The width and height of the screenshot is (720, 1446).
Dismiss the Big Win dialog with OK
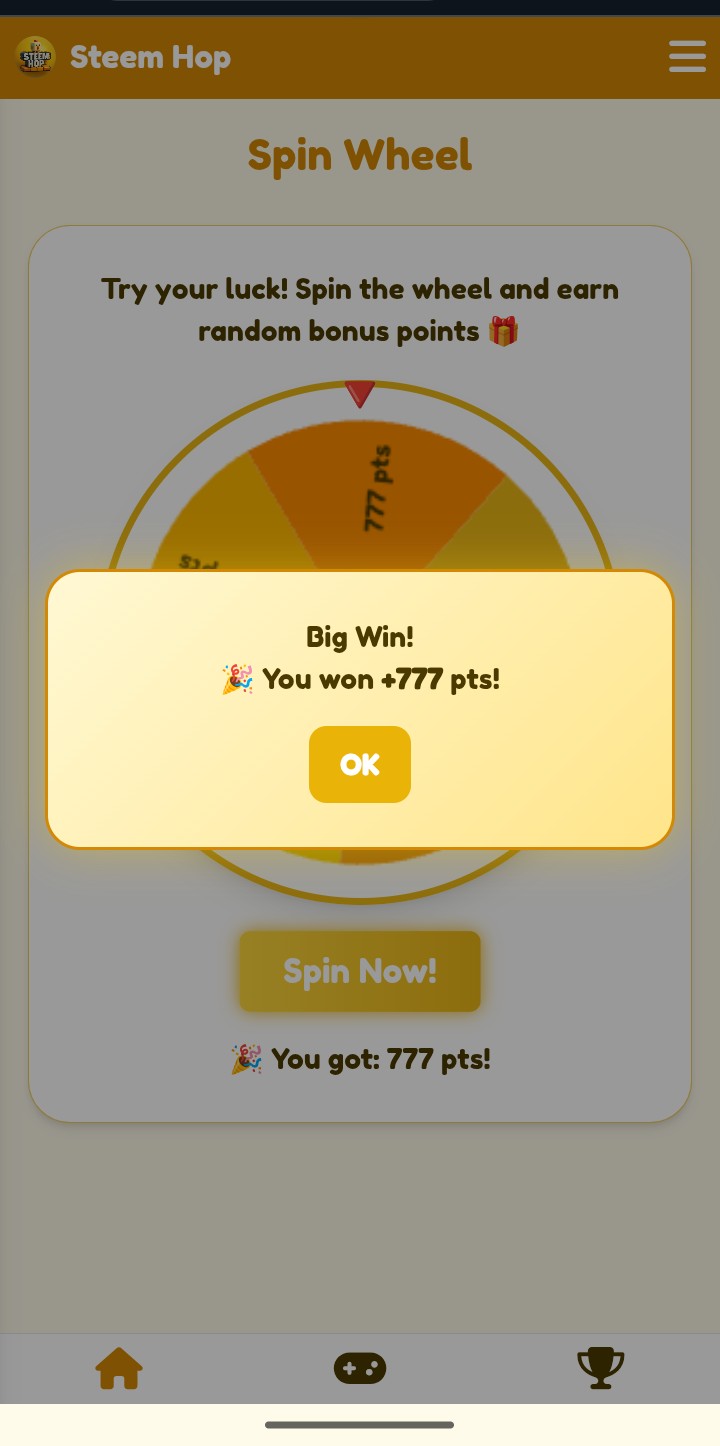point(360,764)
